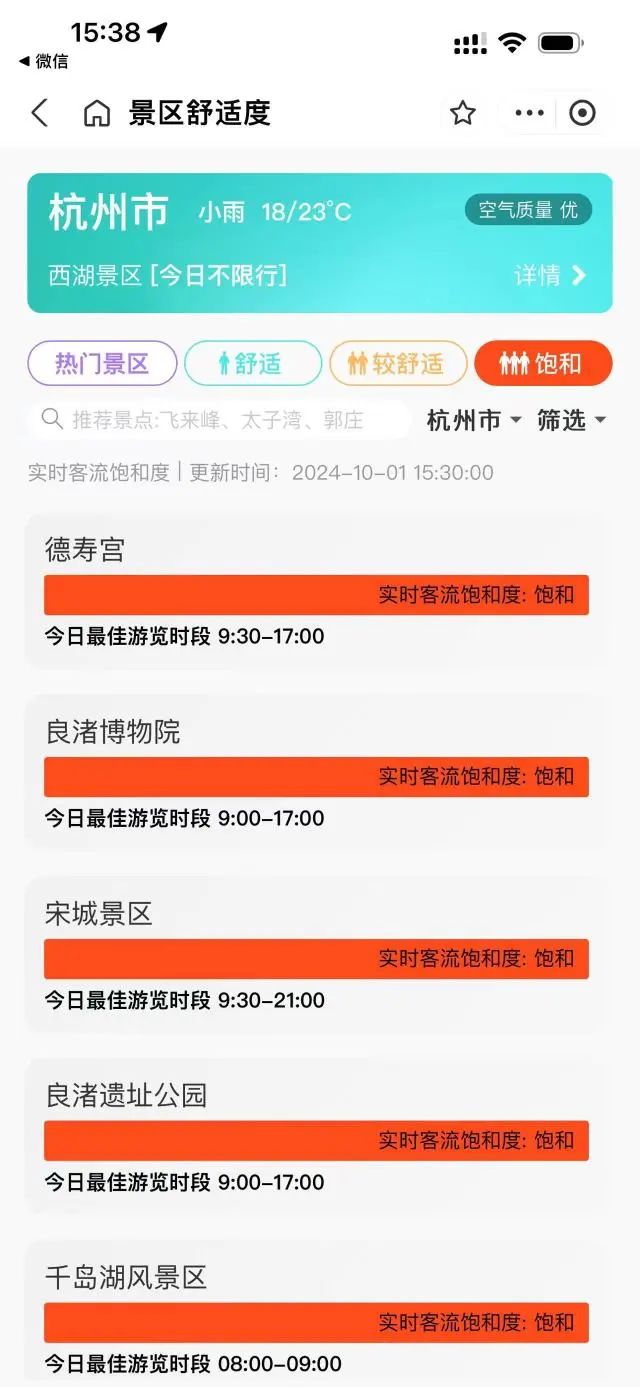
Task: Select the 饱和 saturation filter
Action: pyautogui.click(x=543, y=364)
